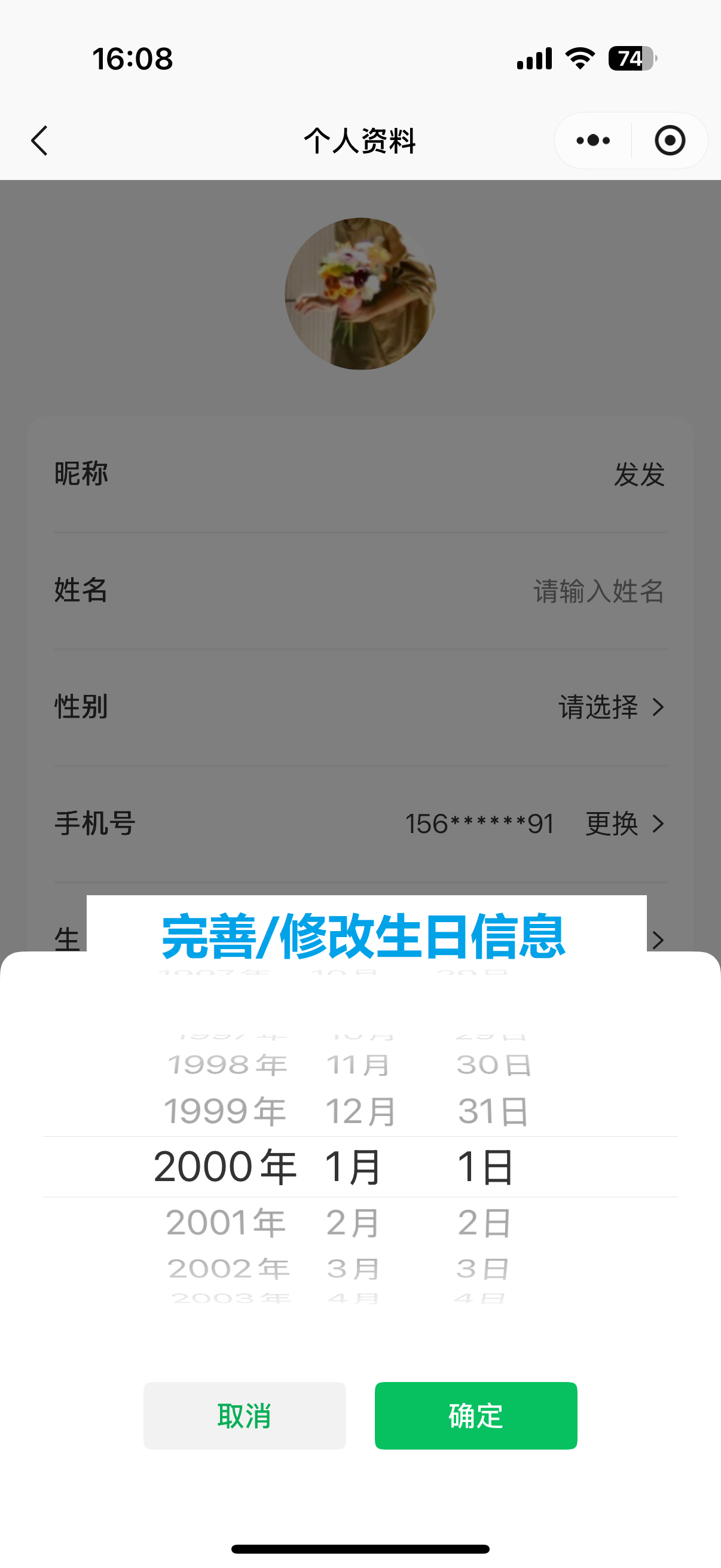
Task: Close the mini program via target icon
Action: (x=669, y=141)
